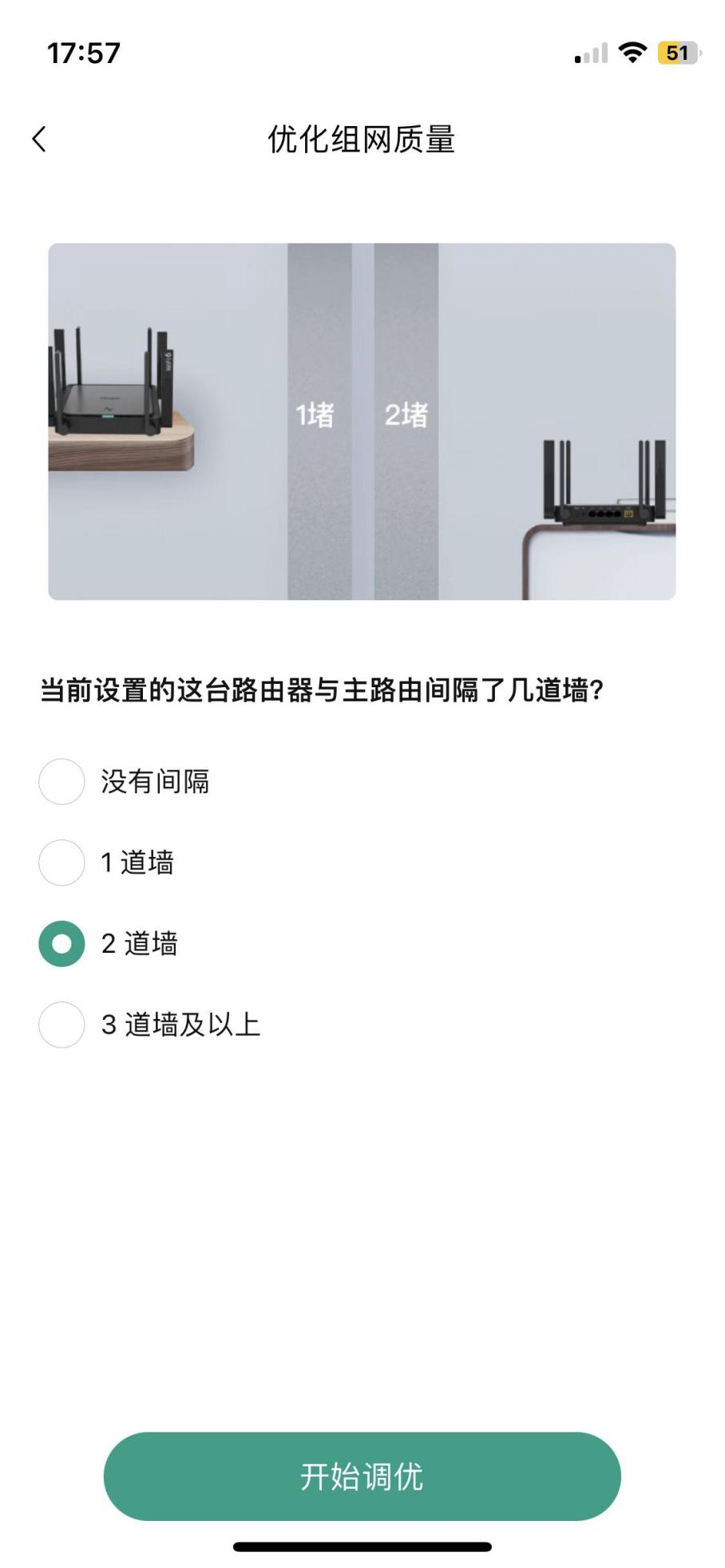
Task: Deselect the 2 道墙 radio option
Action: click(x=61, y=944)
